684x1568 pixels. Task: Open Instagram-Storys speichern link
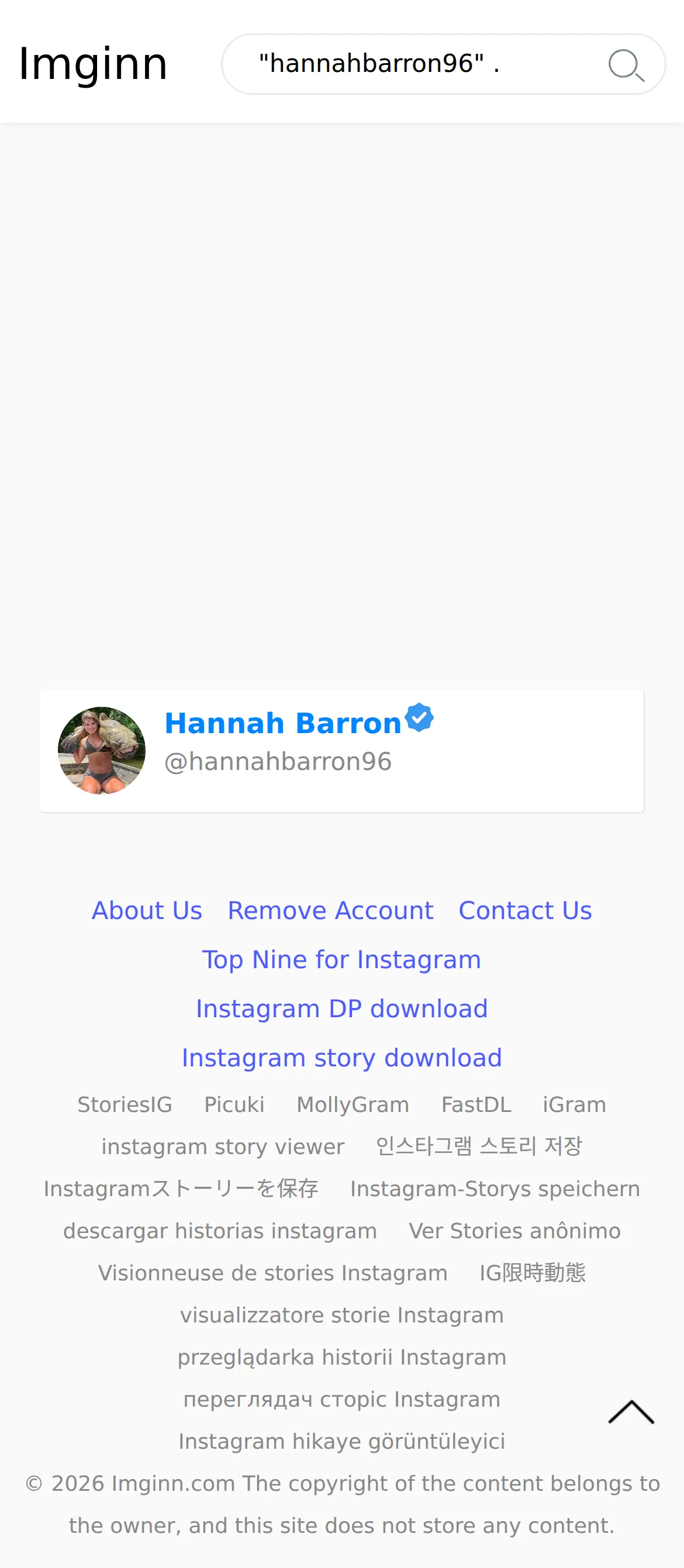pos(495,1188)
